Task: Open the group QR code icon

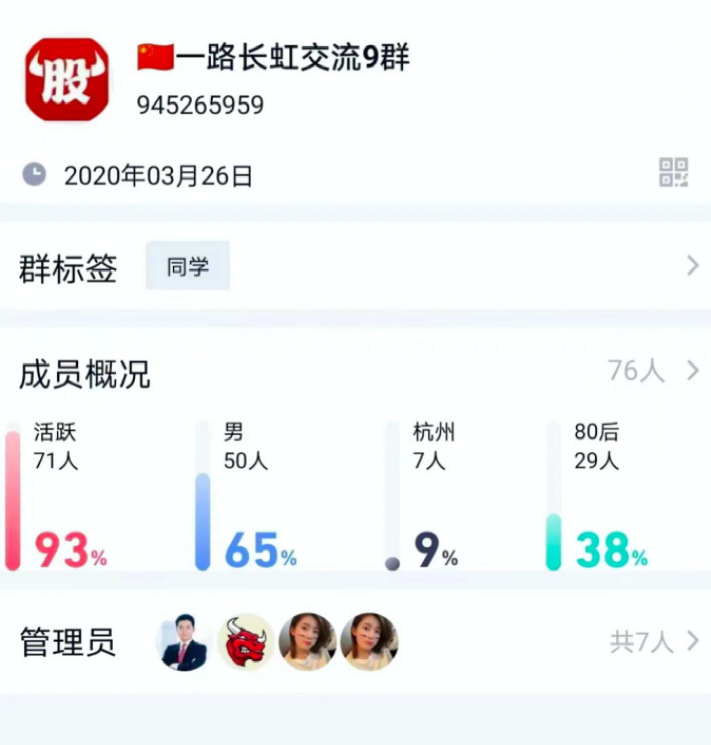Action: click(673, 172)
